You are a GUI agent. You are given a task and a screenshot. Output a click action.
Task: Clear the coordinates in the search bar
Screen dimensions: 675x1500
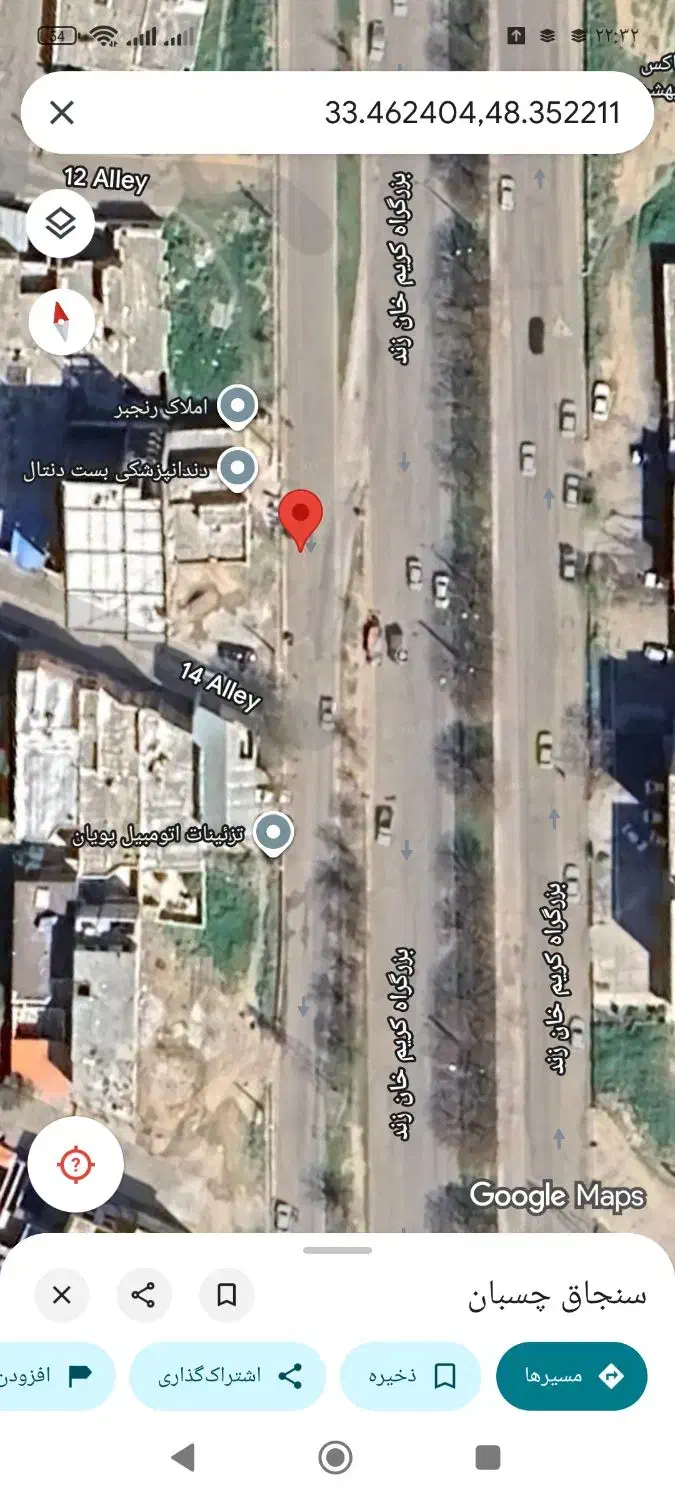tap(62, 112)
